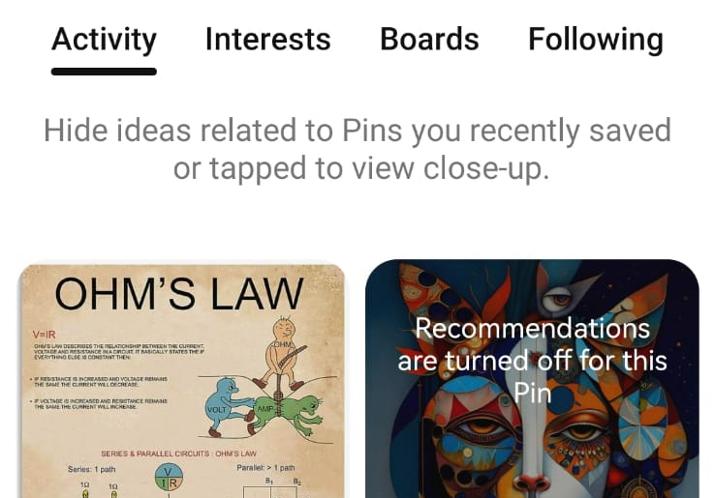Image resolution: width=715 pixels, height=498 pixels.
Task: Switch to the Interests tab
Action: pyautogui.click(x=267, y=40)
